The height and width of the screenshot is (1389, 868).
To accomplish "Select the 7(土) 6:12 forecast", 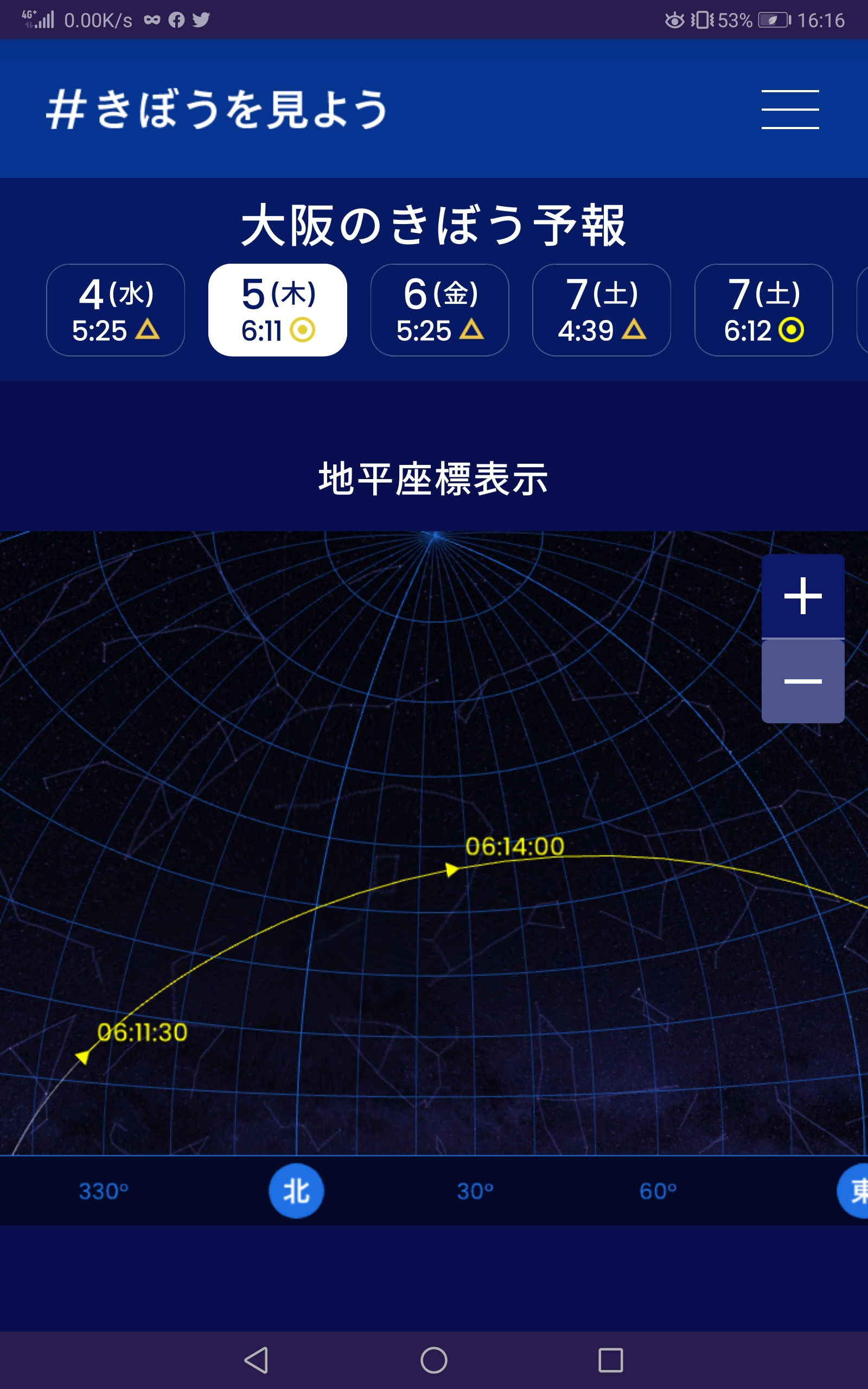I will [763, 310].
